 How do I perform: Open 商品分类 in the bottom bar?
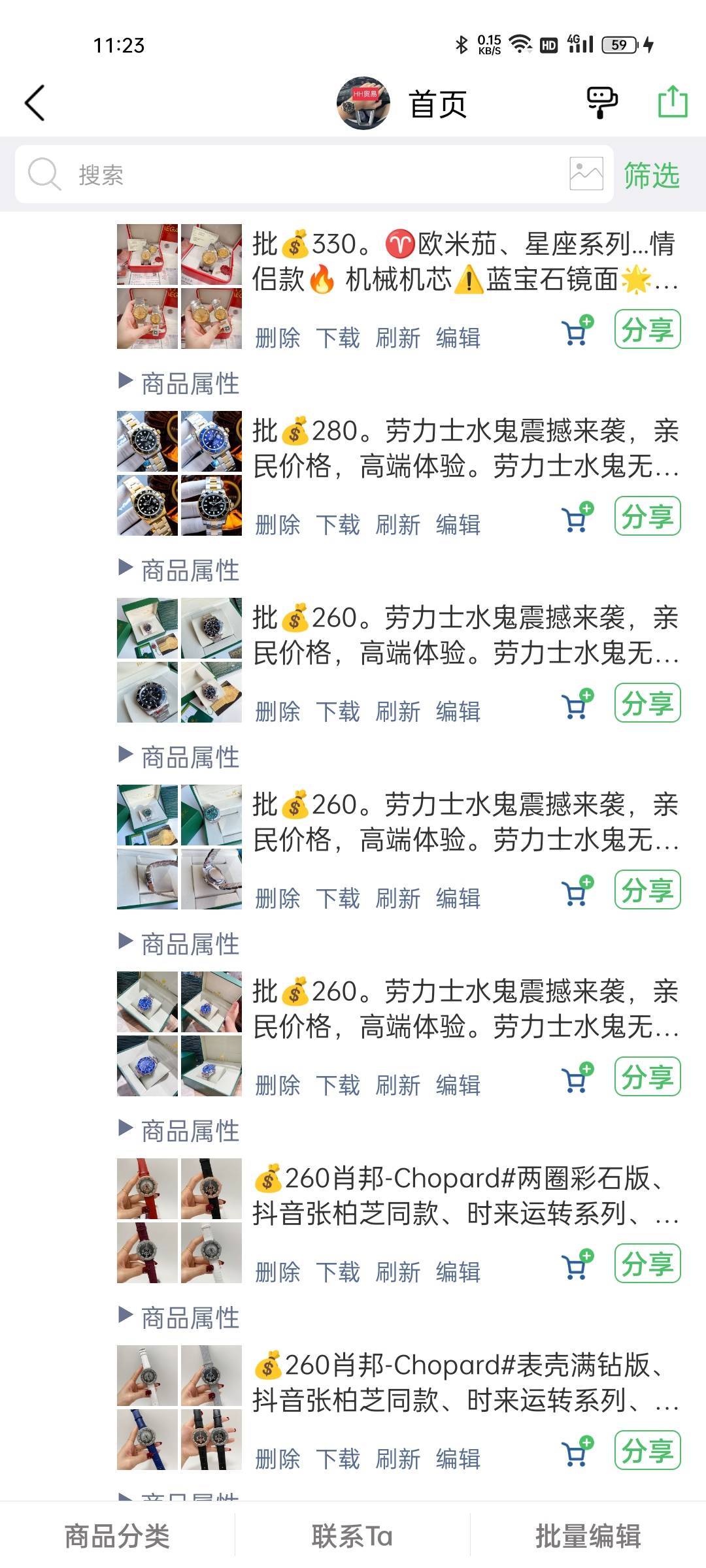(118, 1536)
